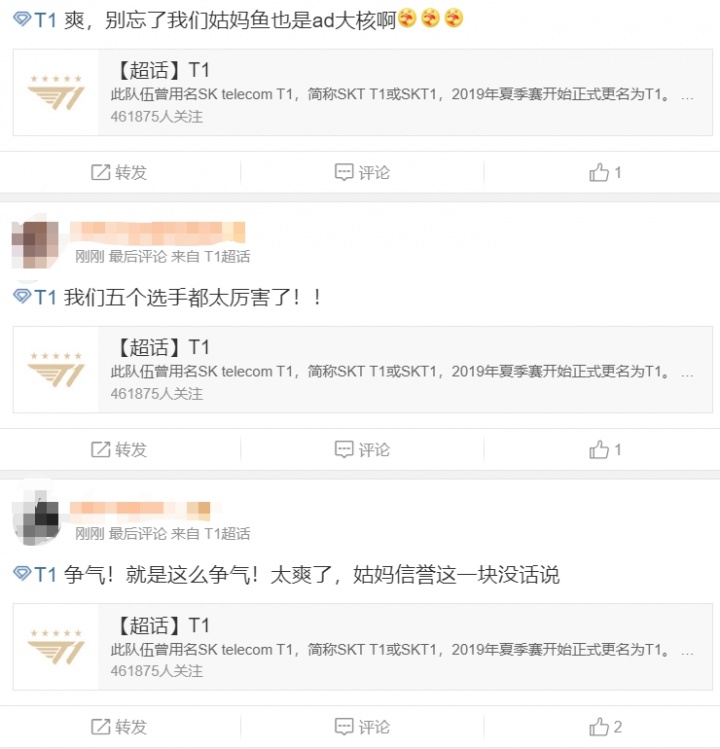Repost the post mentioning ad大核
This screenshot has height=749, width=720.
coord(119,172)
